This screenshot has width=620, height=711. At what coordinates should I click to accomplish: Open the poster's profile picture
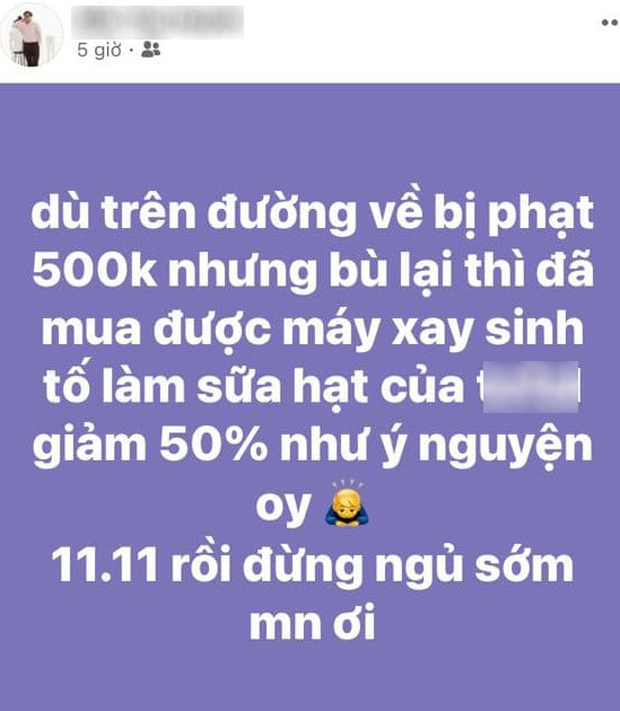point(31,35)
